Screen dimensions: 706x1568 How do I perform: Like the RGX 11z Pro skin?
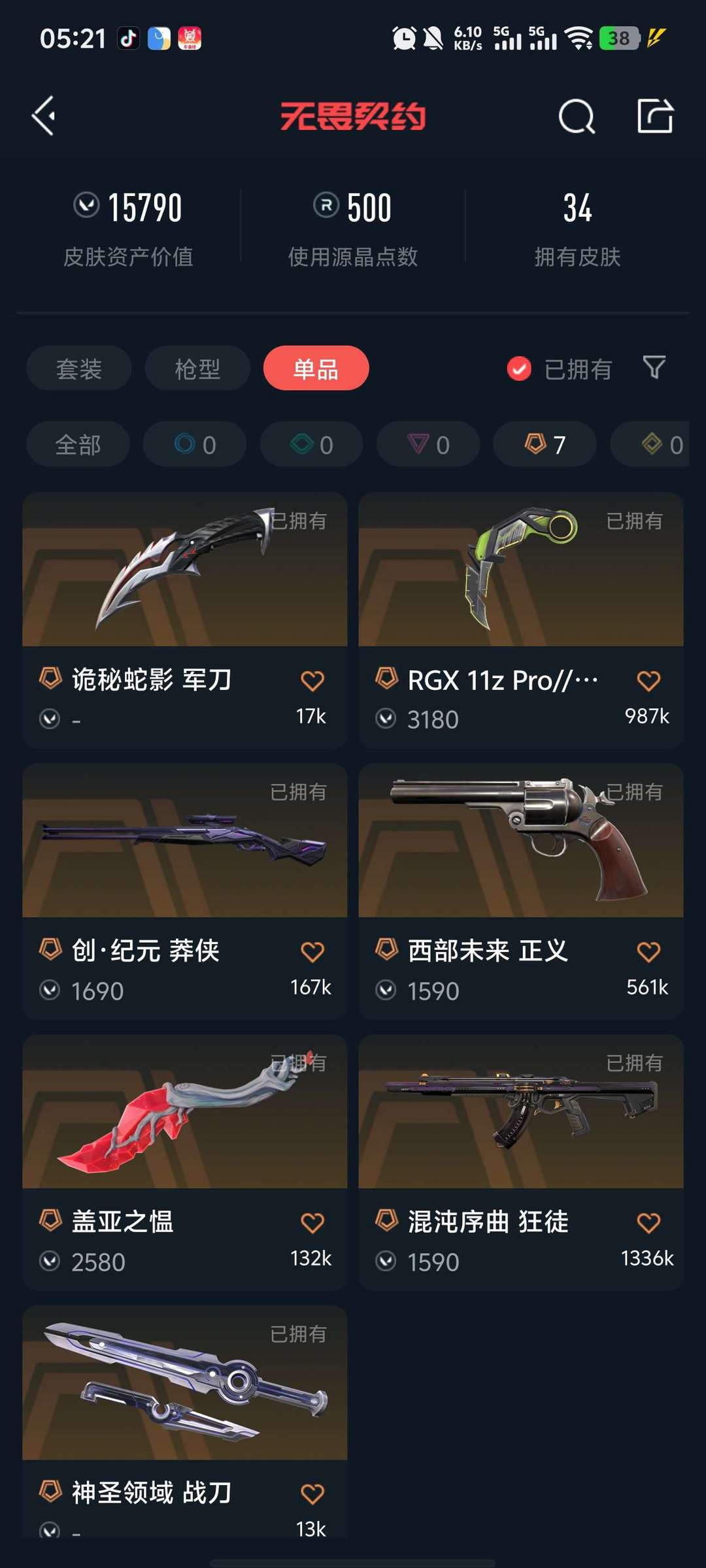point(648,681)
